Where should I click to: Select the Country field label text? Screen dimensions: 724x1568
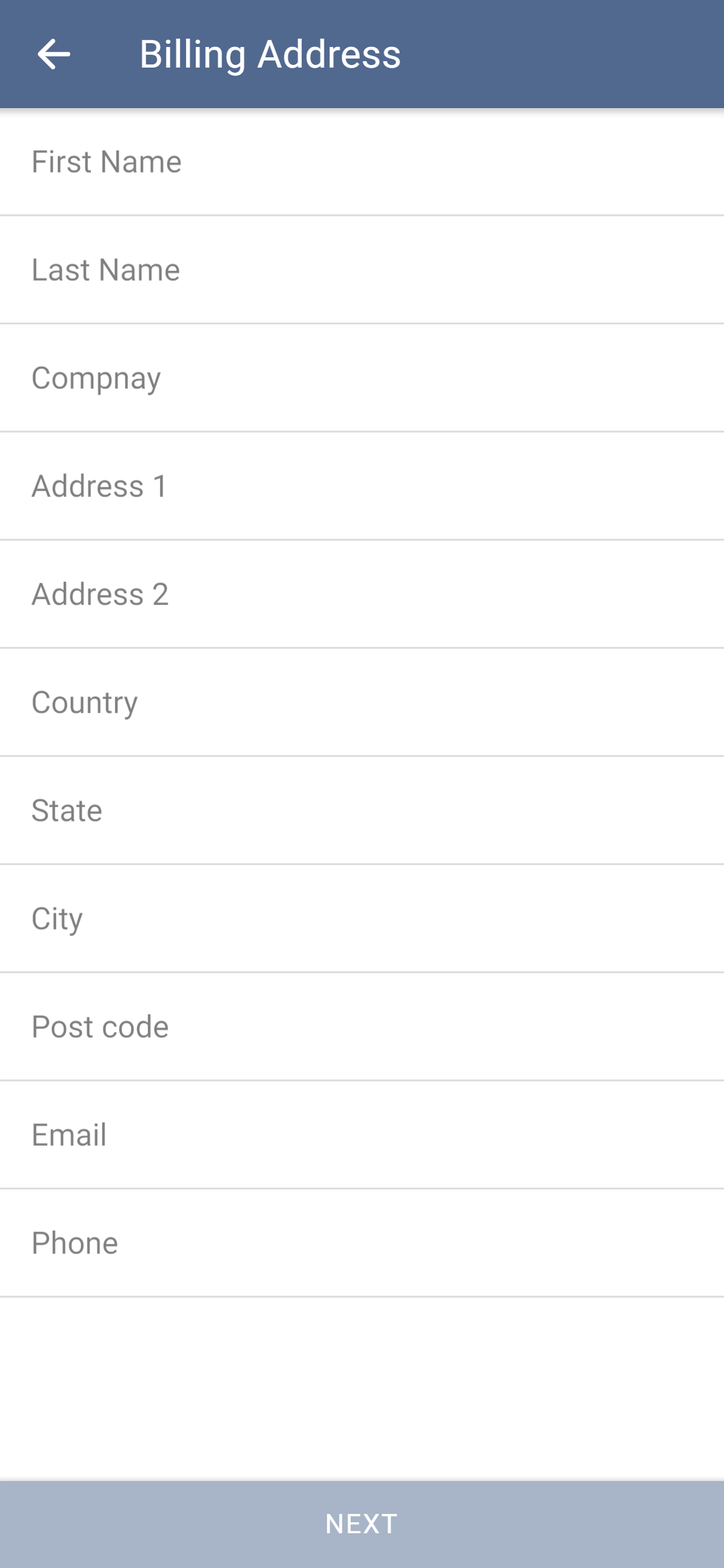coord(86,702)
